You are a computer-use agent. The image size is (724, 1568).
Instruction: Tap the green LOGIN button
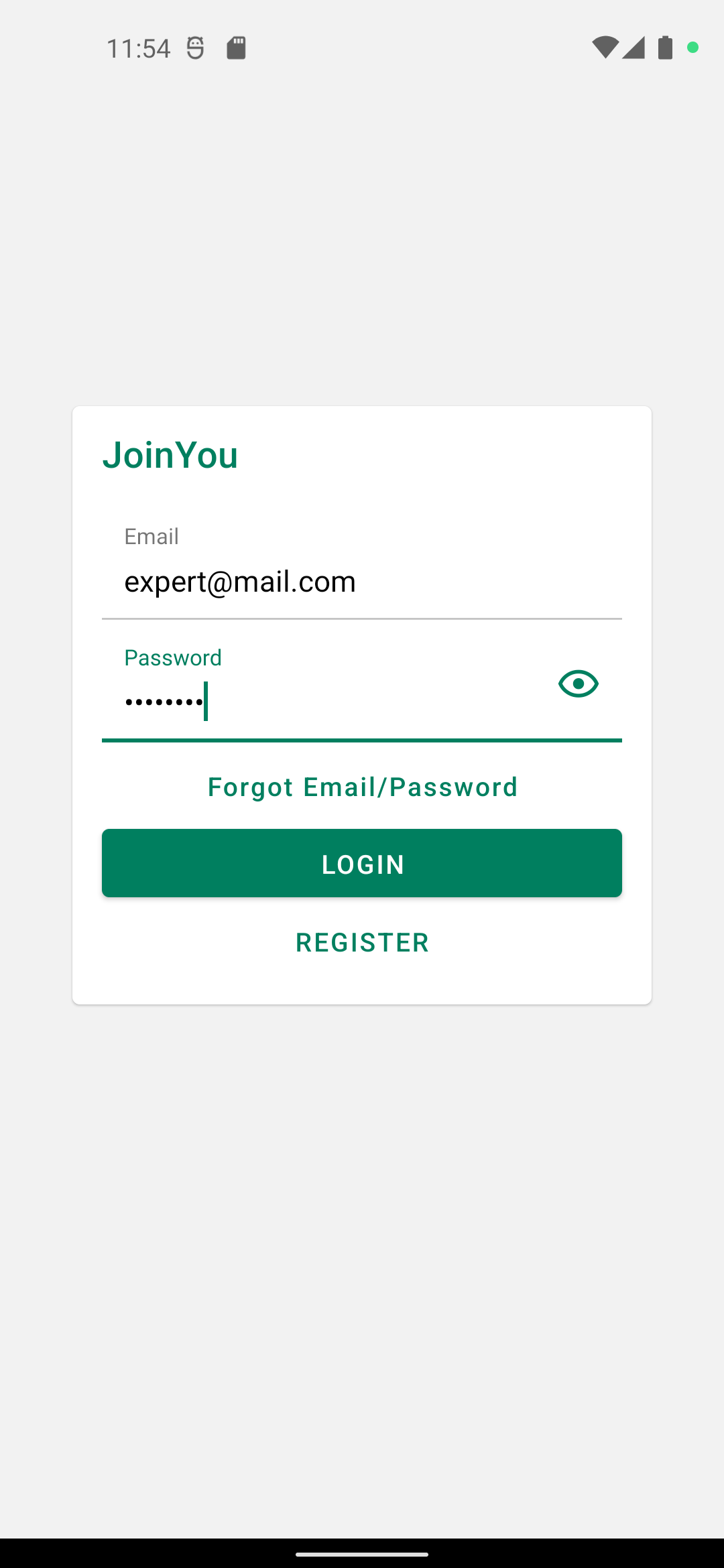[x=362, y=863]
